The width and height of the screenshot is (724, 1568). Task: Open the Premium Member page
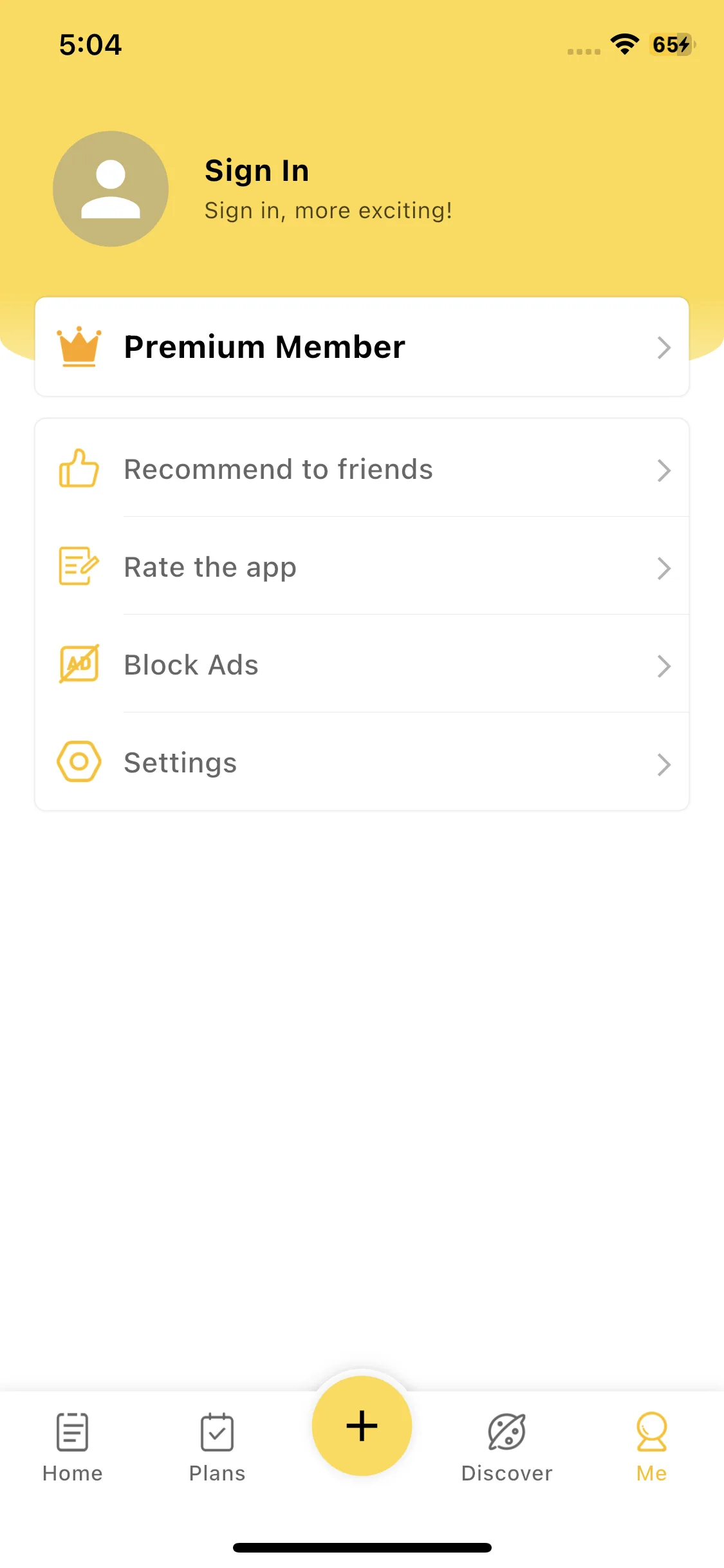[362, 347]
